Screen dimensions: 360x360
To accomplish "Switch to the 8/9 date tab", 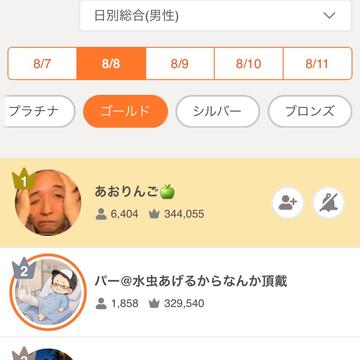I will [180, 63].
